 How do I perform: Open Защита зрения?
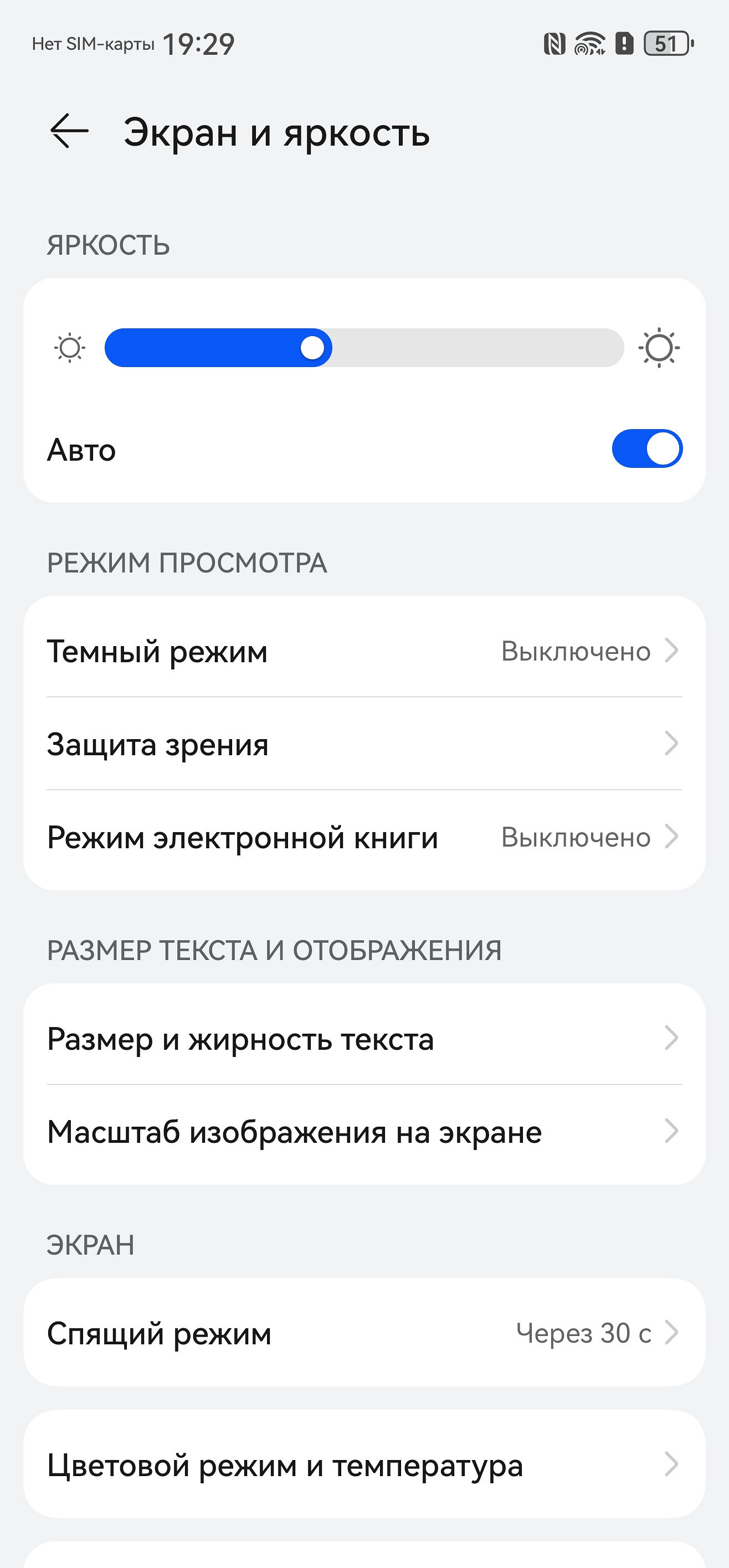pos(363,744)
